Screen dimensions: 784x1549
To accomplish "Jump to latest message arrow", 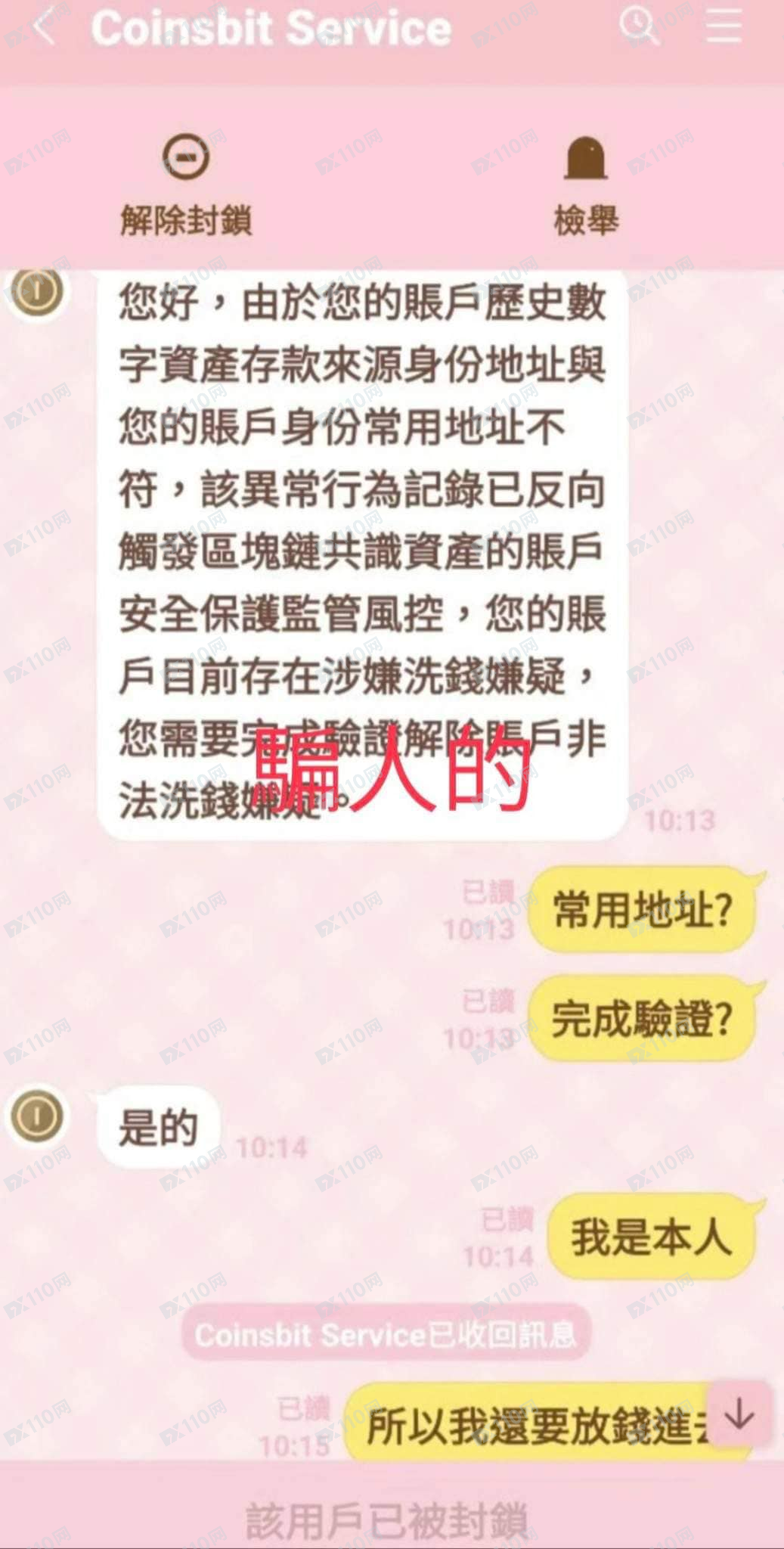I will (x=739, y=1414).
